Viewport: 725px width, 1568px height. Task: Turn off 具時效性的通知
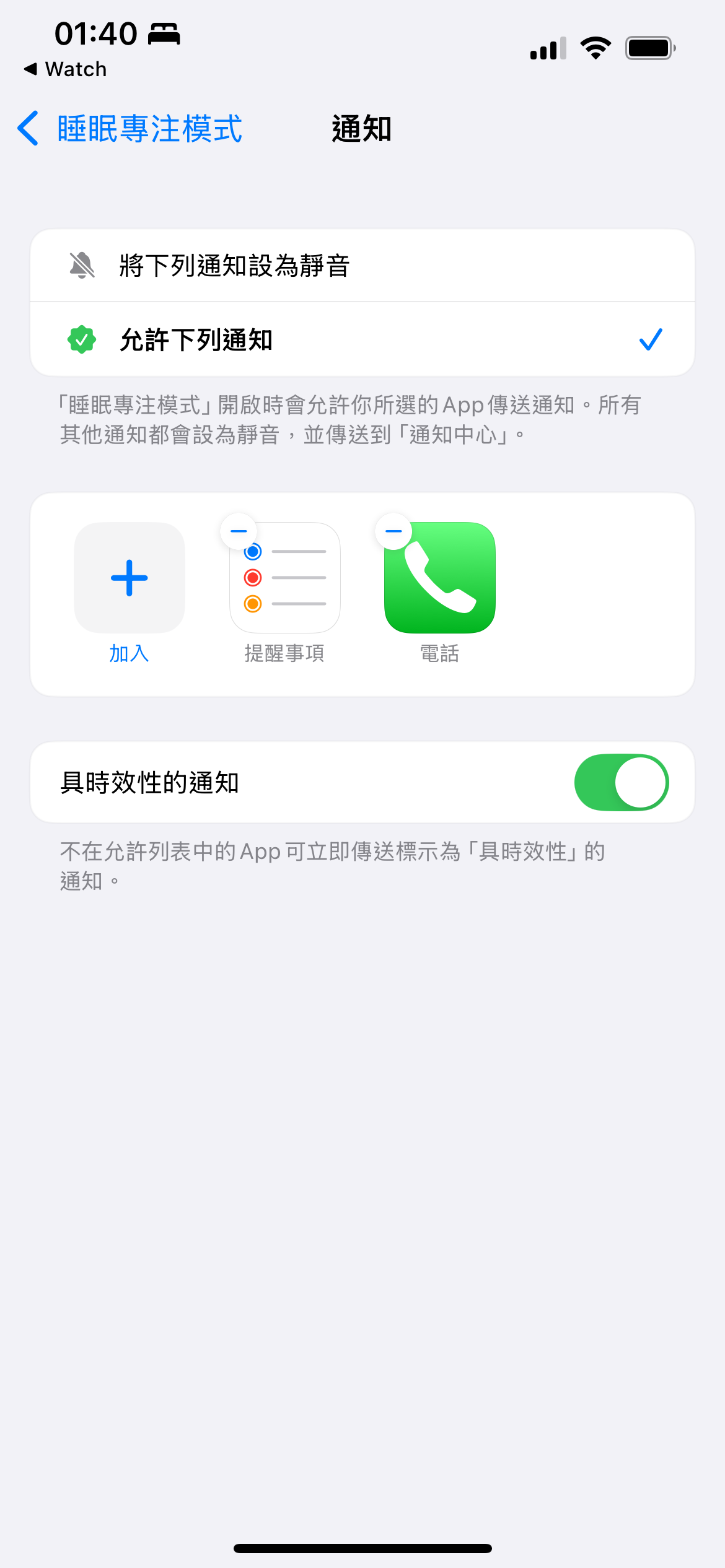pos(621,782)
